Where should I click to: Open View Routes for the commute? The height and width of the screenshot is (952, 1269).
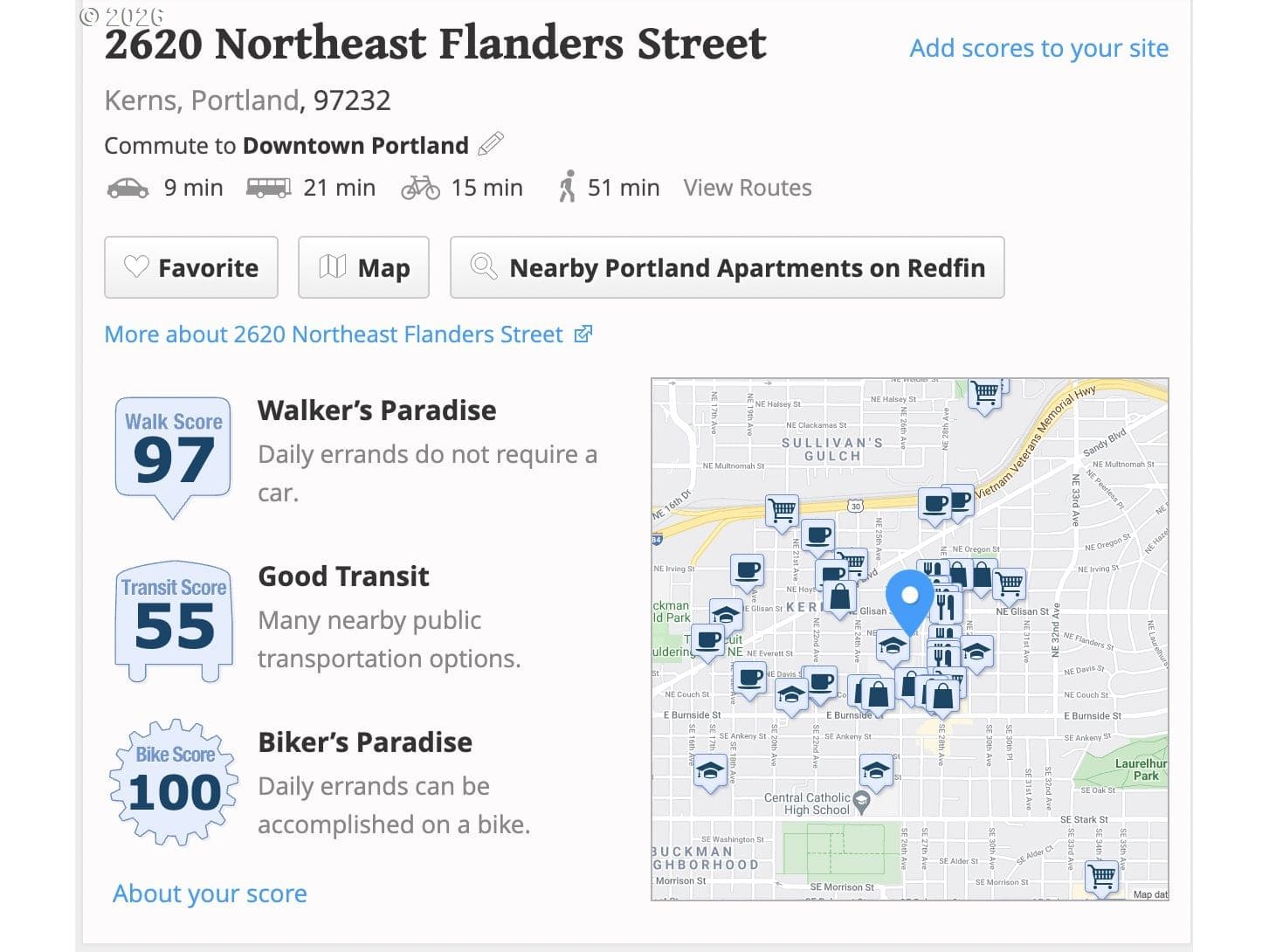click(747, 188)
